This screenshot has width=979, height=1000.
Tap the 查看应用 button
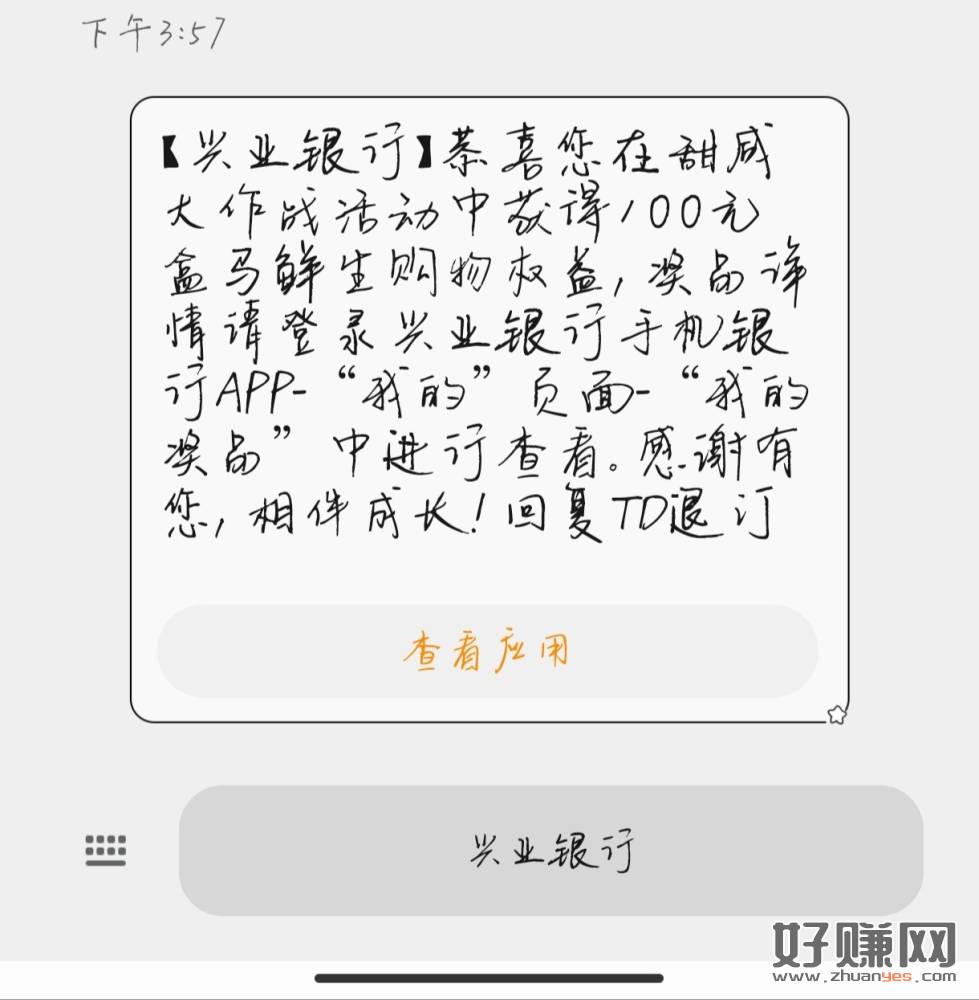pos(487,652)
